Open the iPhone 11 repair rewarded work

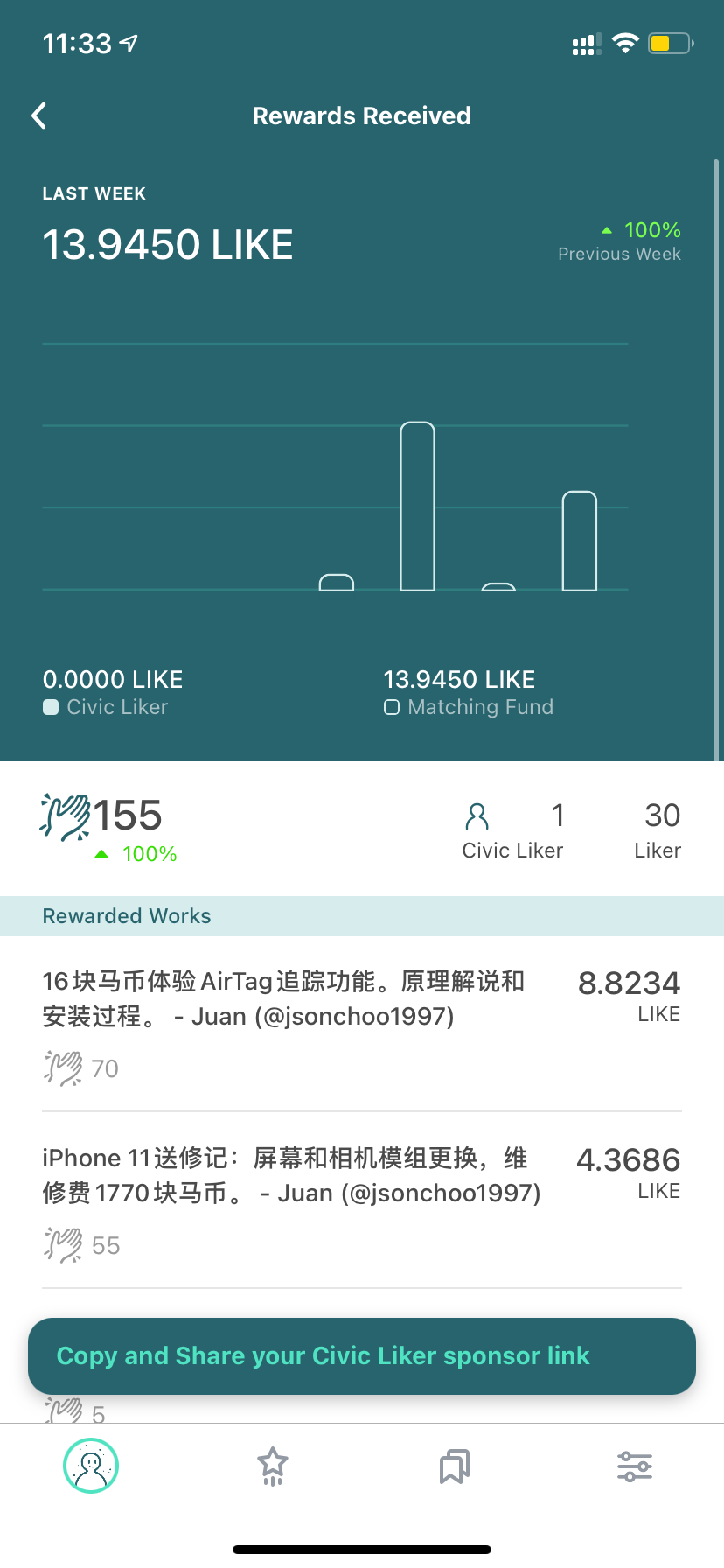362,1200
